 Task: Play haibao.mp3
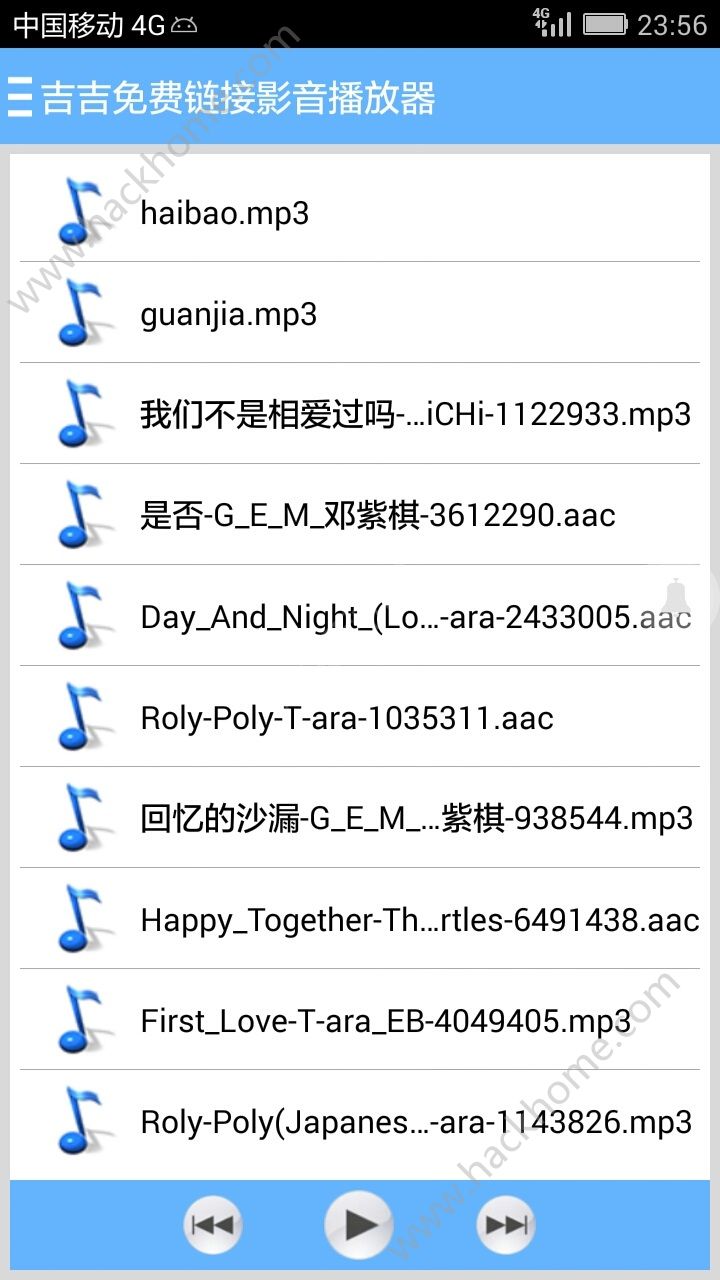[x=360, y=212]
